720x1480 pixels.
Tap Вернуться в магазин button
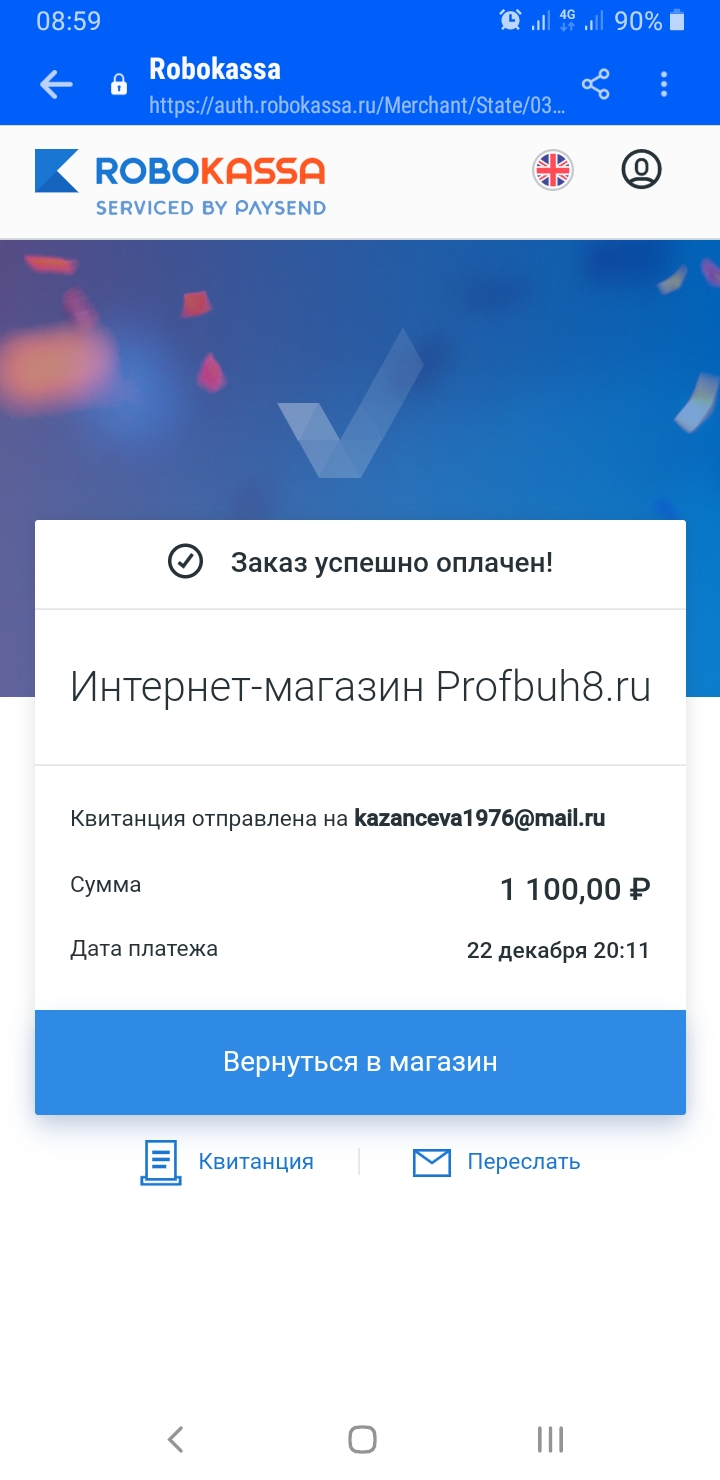tap(360, 1061)
